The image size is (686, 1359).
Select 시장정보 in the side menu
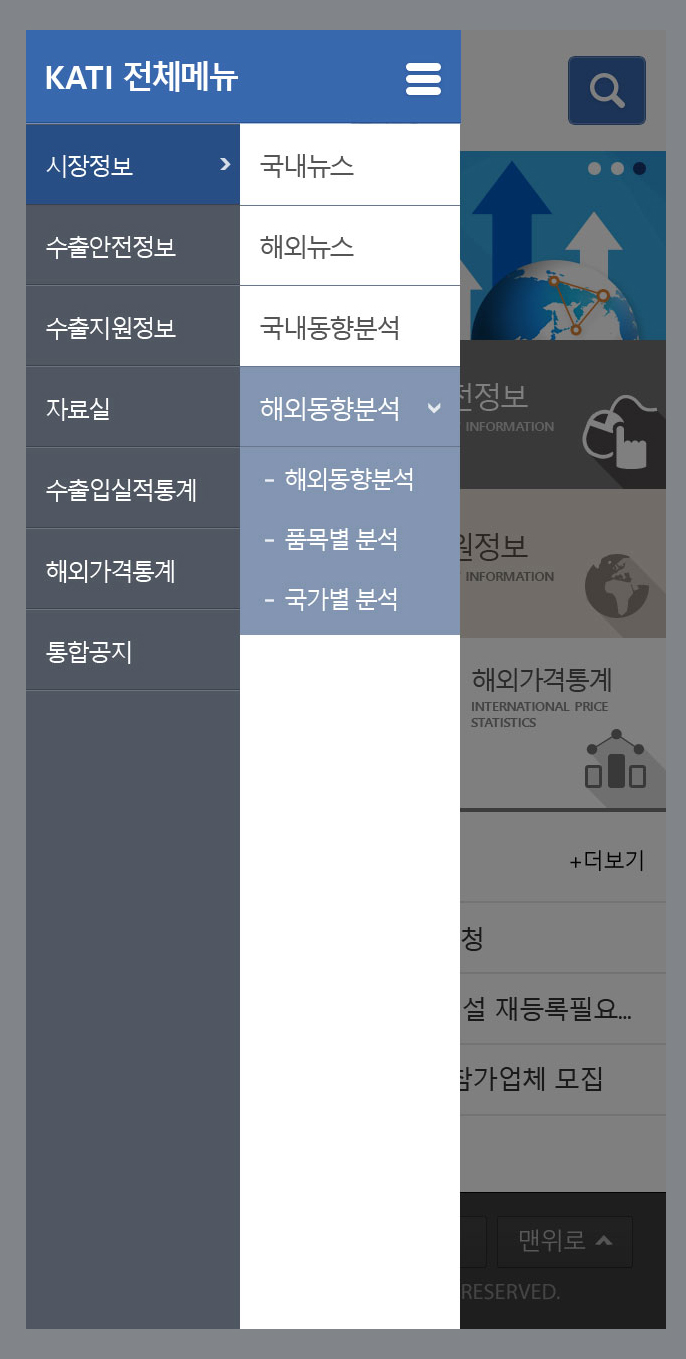pyautogui.click(x=133, y=165)
